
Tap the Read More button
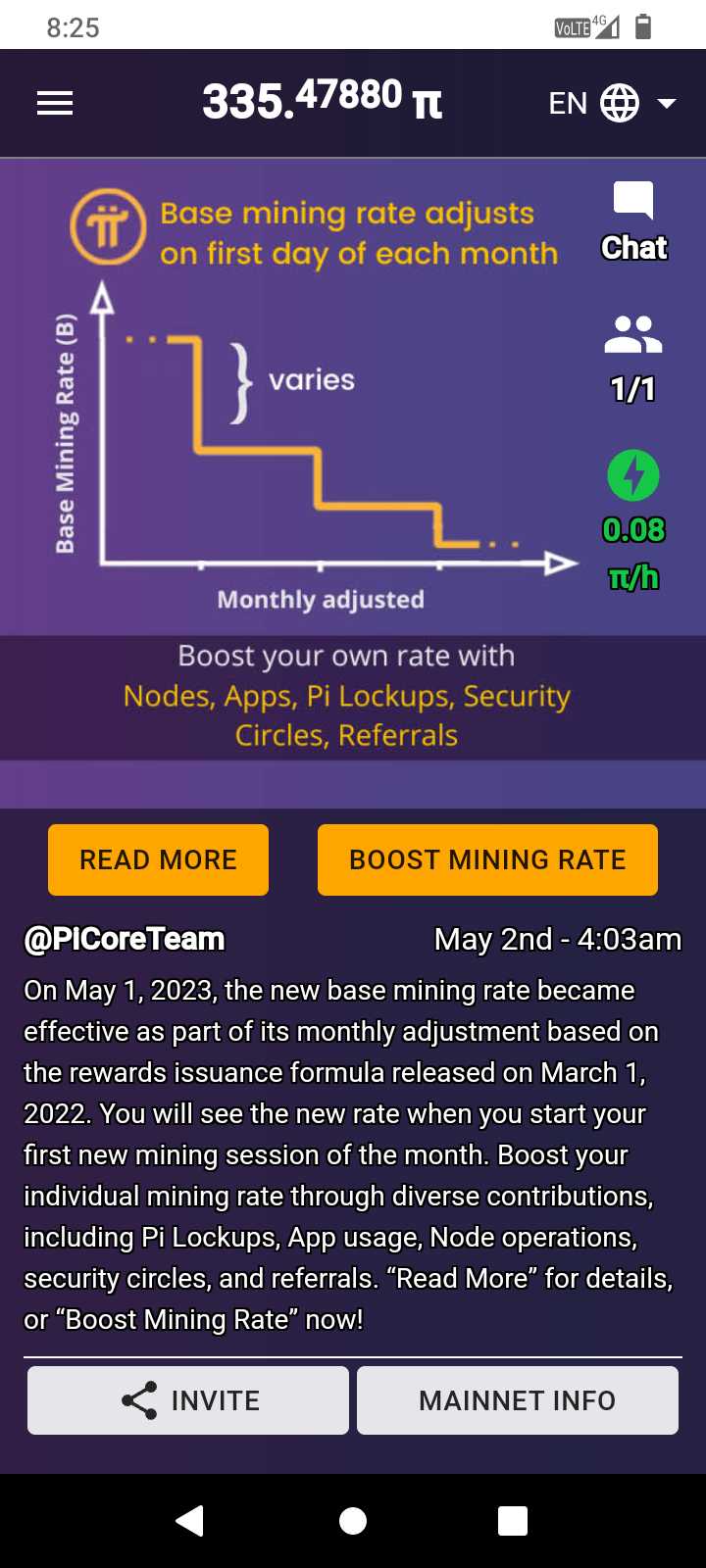click(x=158, y=859)
